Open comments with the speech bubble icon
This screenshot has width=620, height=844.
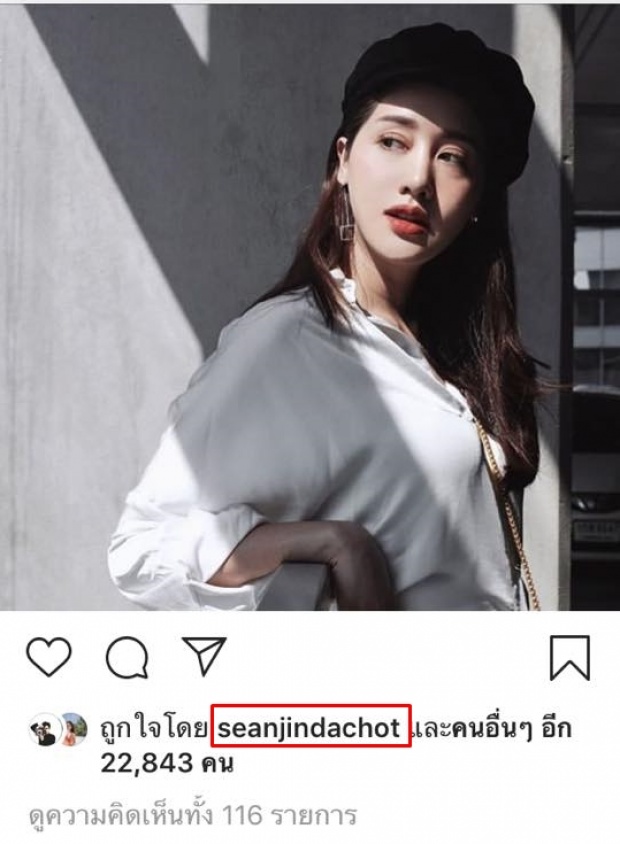pos(127,658)
